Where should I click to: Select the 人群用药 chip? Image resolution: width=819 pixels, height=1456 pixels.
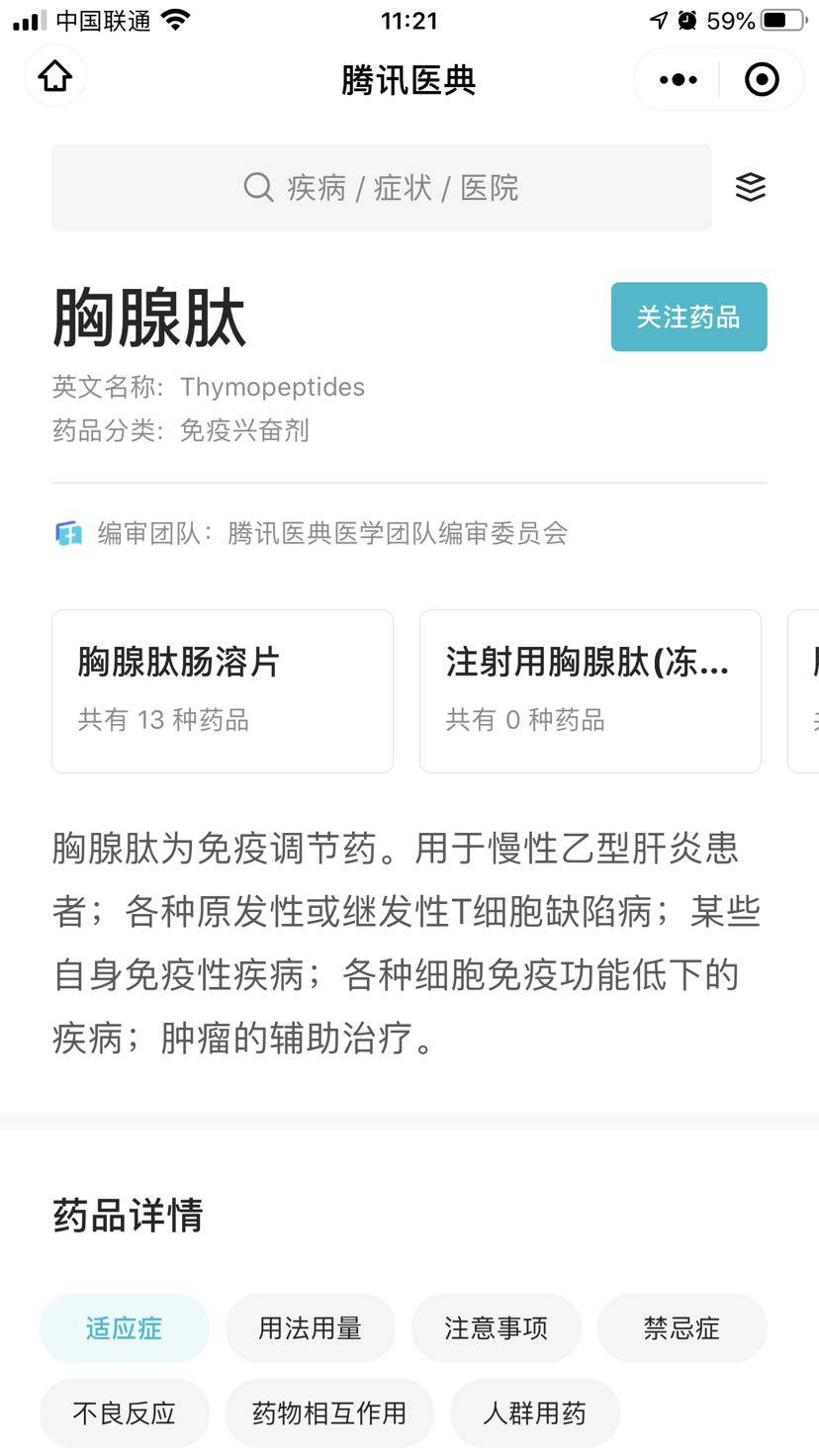click(x=534, y=1412)
